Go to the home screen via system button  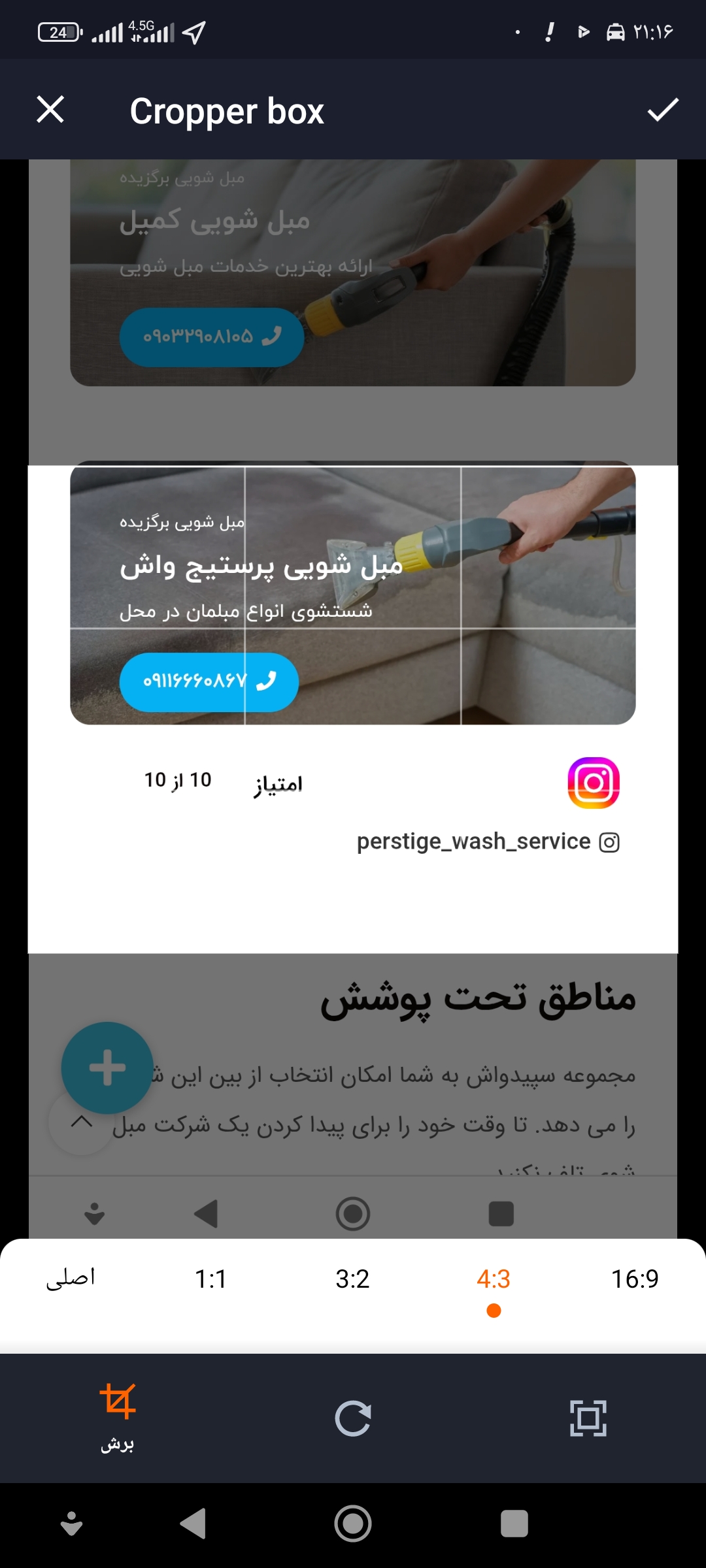tap(353, 1524)
